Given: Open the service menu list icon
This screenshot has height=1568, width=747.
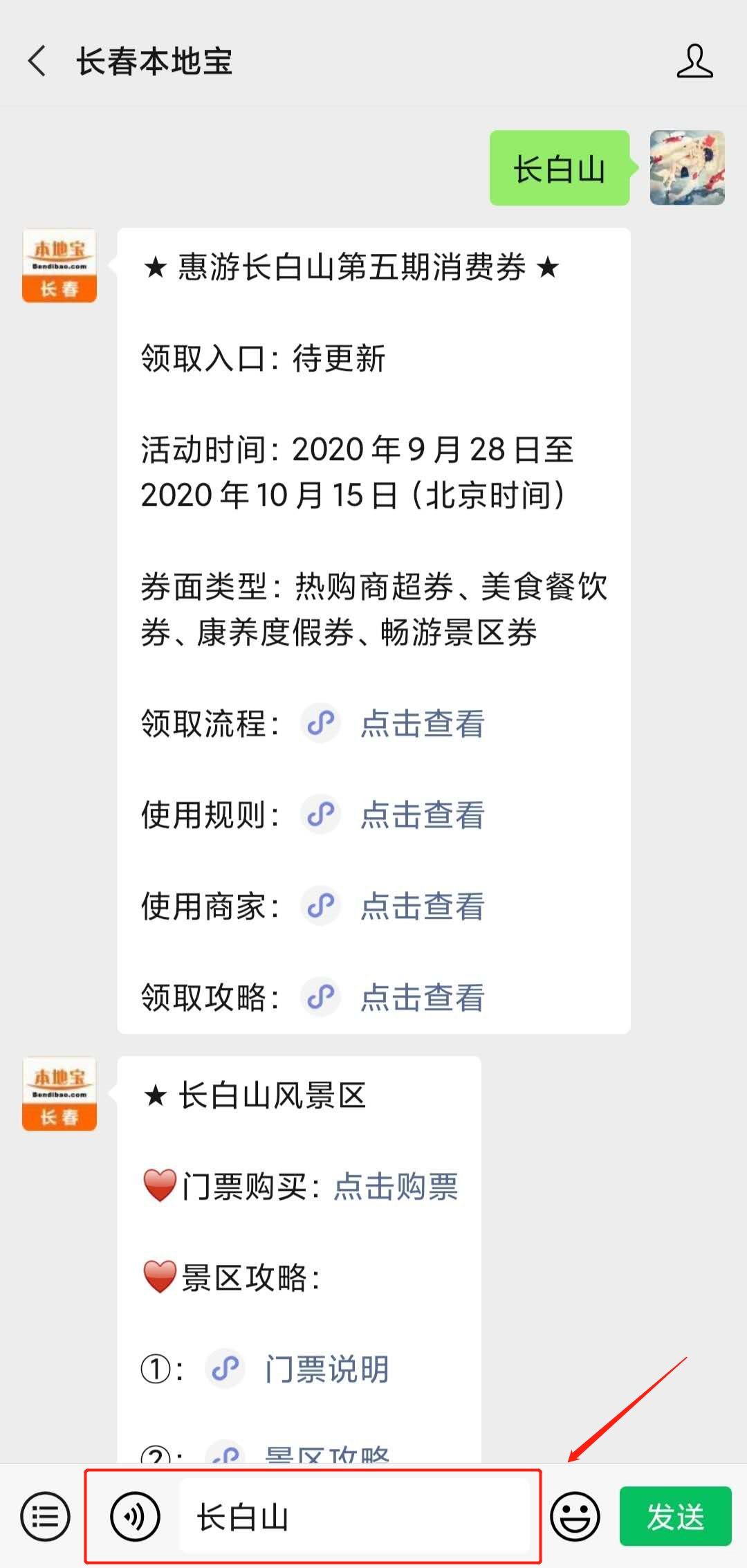Looking at the screenshot, I should 46,1517.
